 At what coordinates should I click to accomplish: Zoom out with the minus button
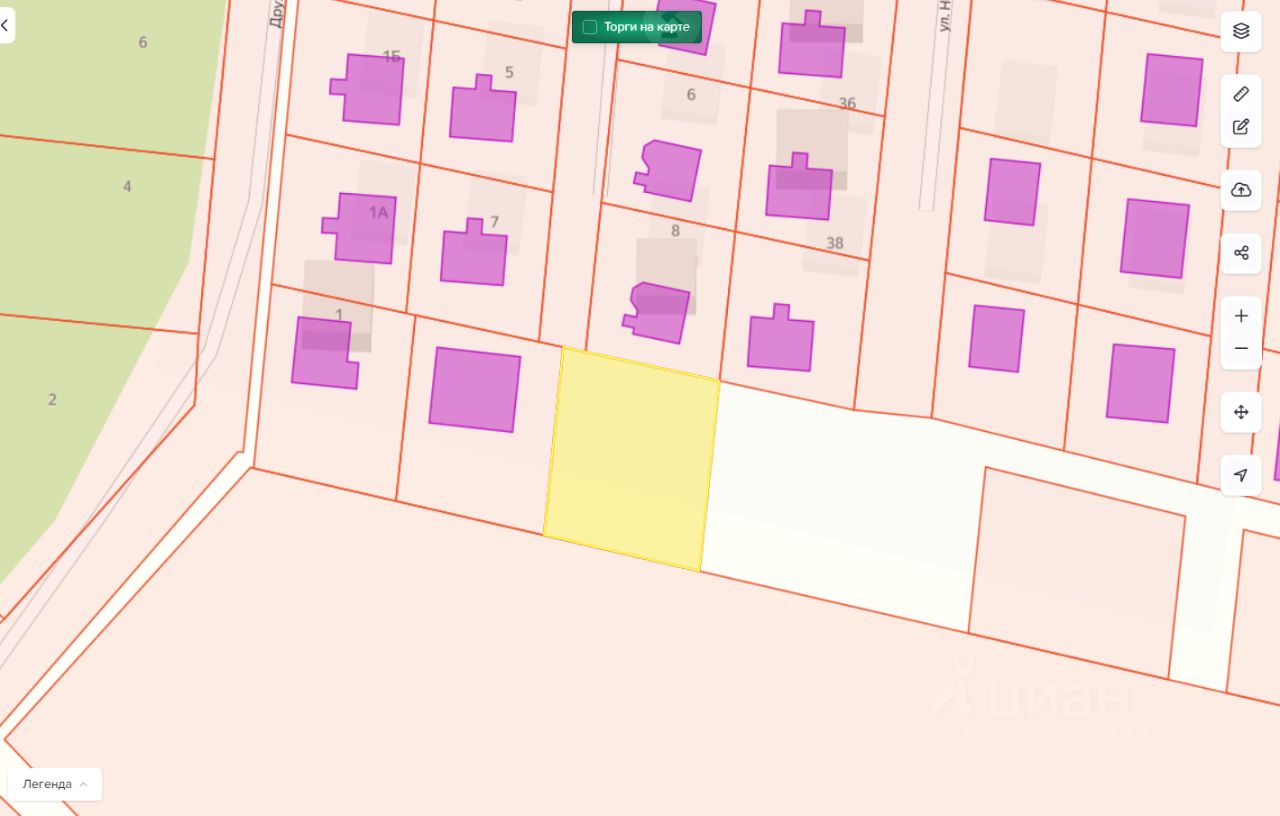click(x=1241, y=349)
